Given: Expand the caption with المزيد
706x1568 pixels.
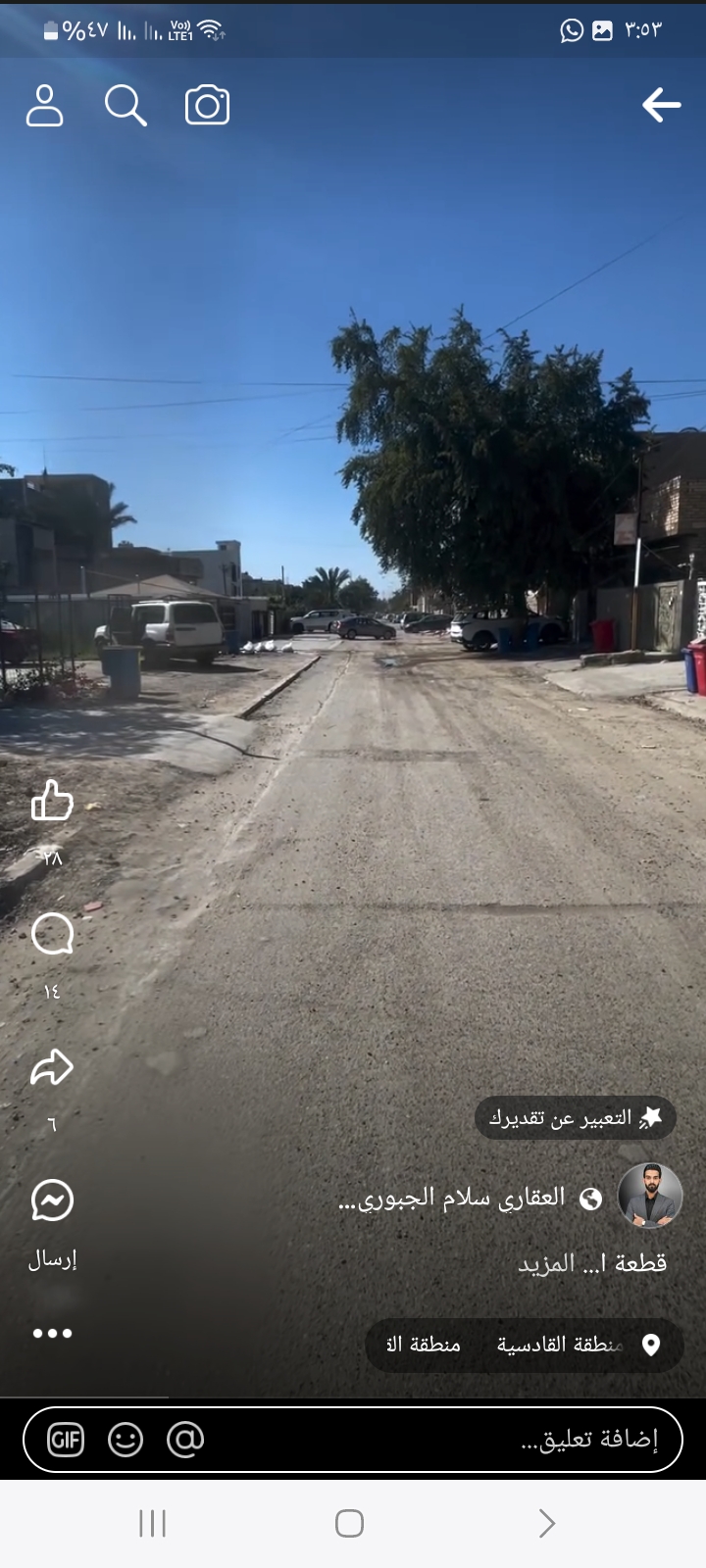Looking at the screenshot, I should coord(545,1263).
